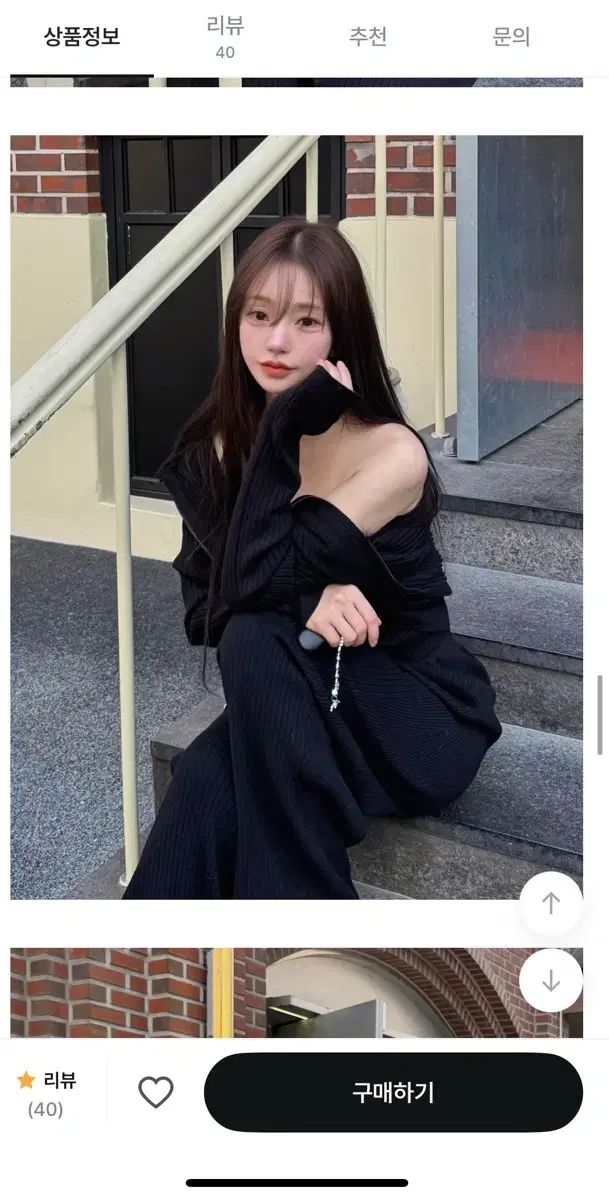Jump to top with the up arrow

(x=550, y=904)
